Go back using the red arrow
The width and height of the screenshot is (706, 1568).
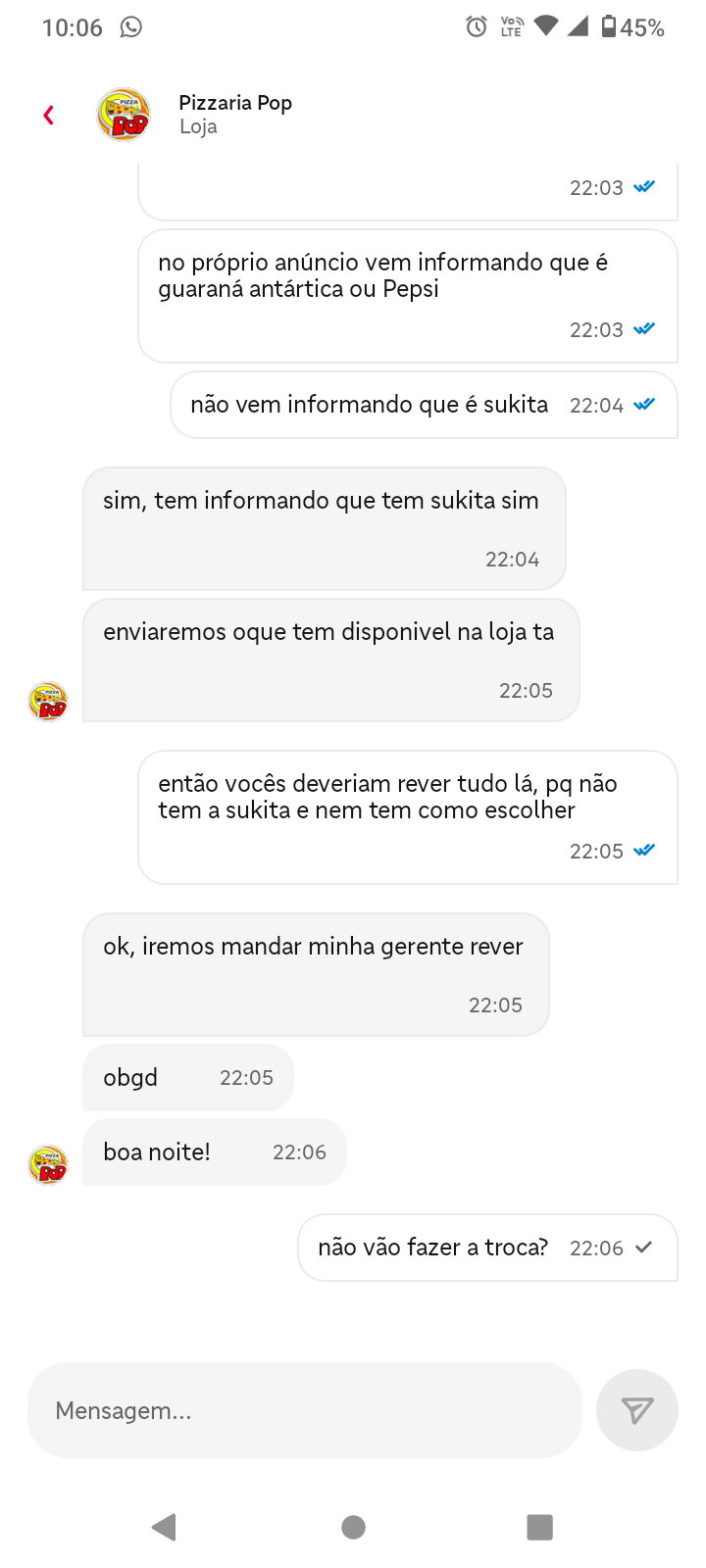[x=49, y=116]
